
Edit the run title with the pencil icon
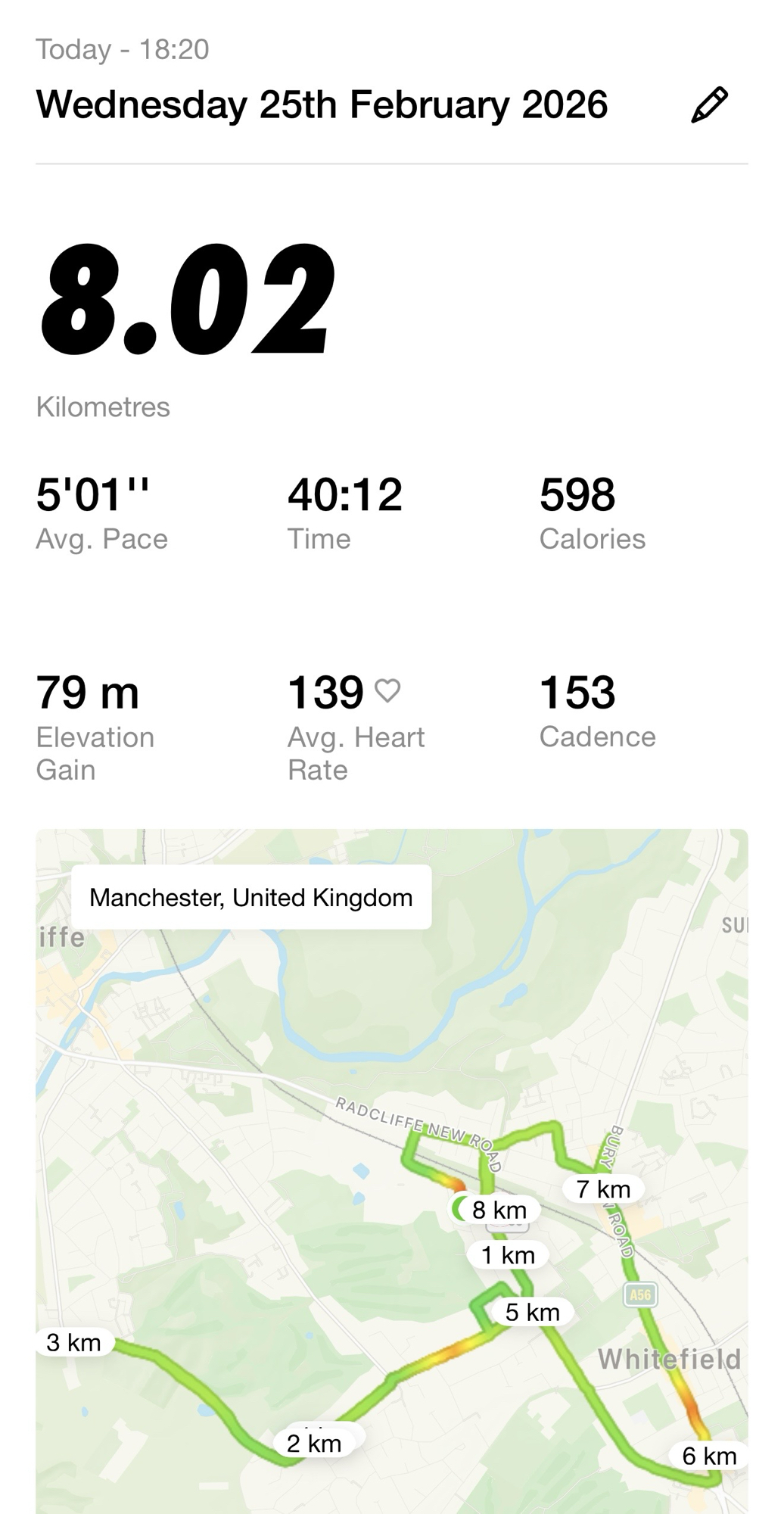pyautogui.click(x=709, y=105)
